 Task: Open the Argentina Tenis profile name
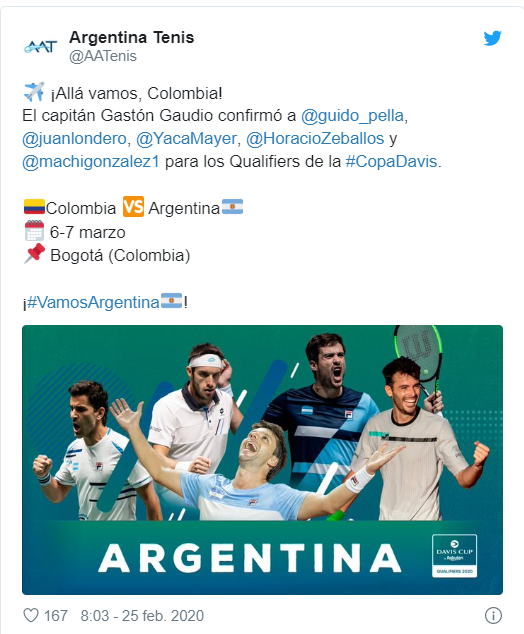[x=131, y=38]
